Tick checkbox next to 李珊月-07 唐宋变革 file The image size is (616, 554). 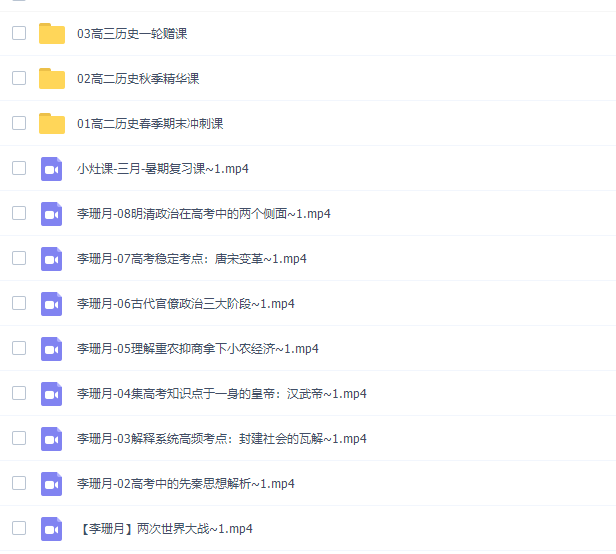point(19,258)
